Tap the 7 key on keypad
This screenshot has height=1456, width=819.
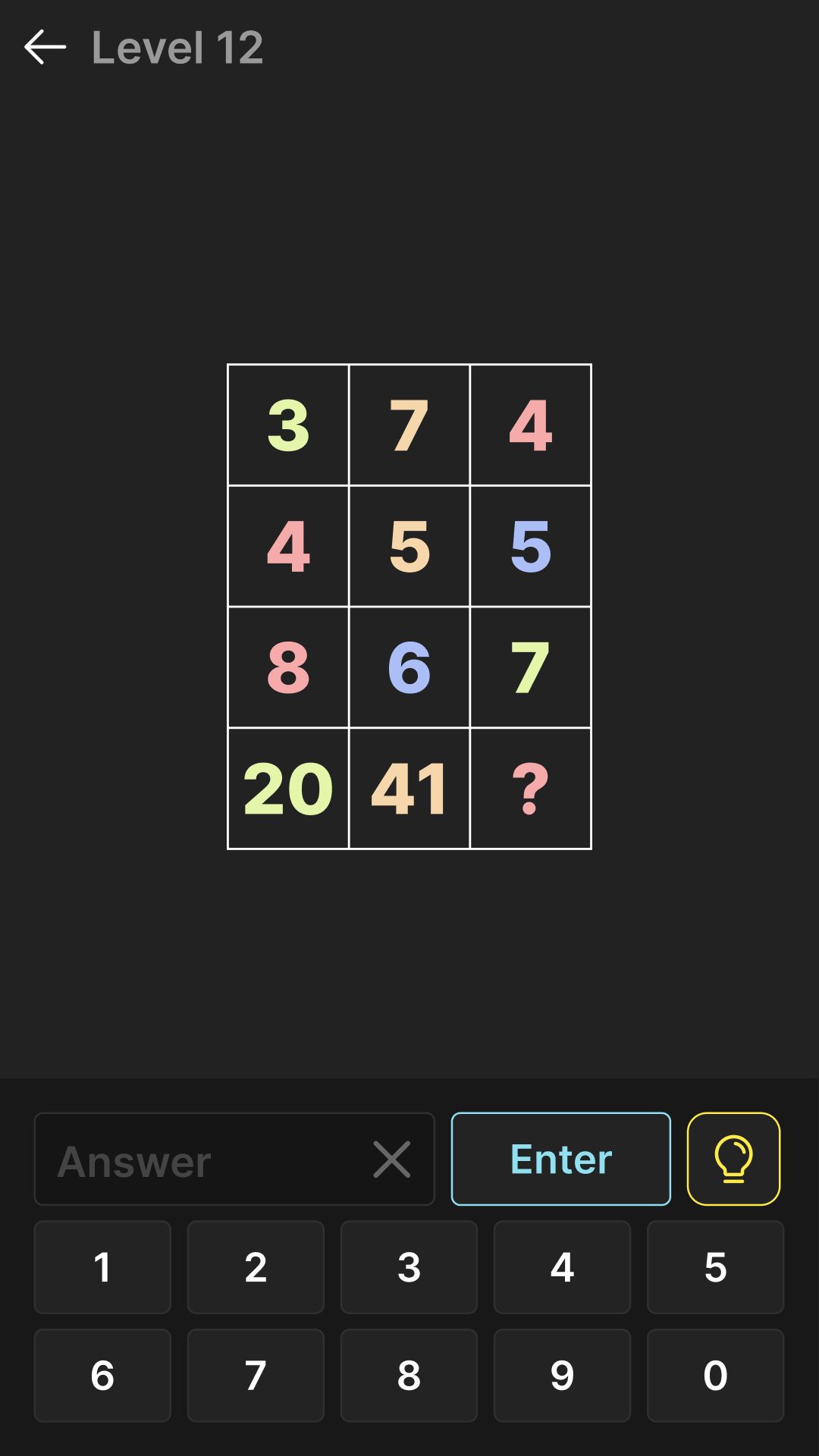coord(256,1376)
